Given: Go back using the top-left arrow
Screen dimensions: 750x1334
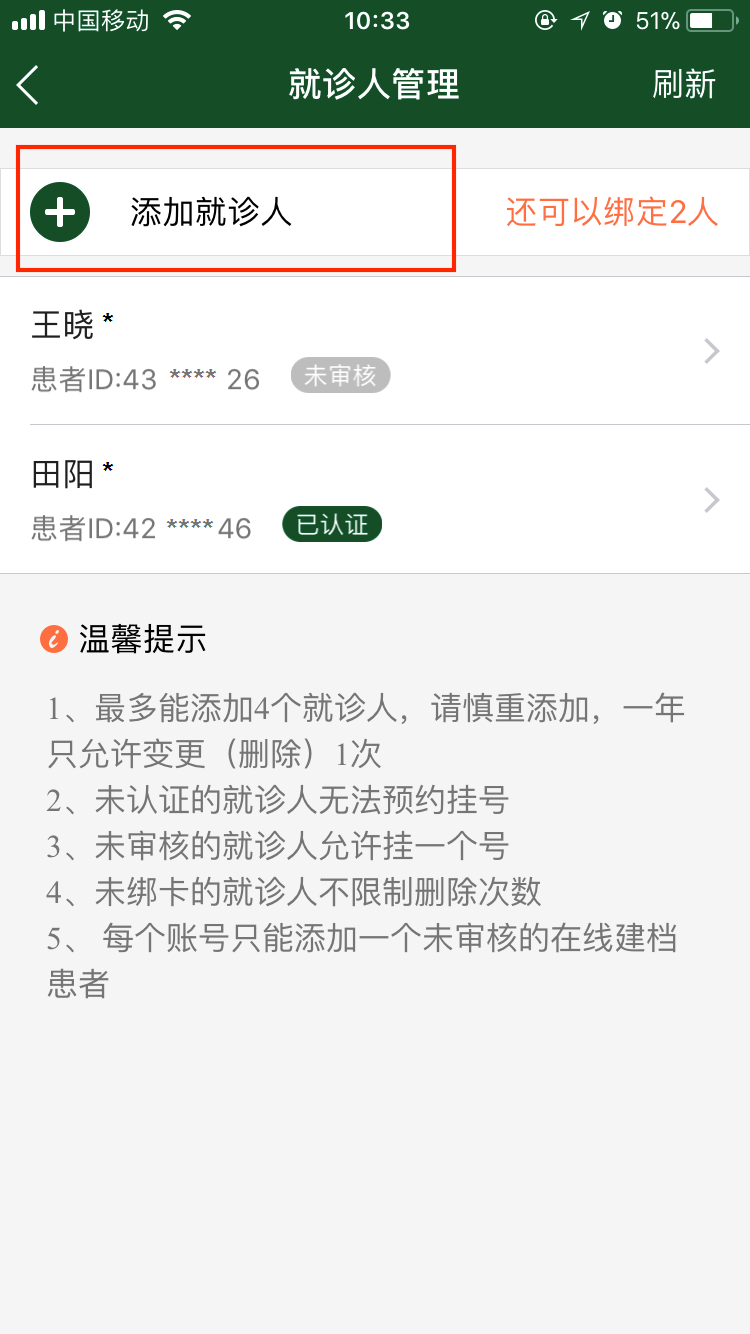Looking at the screenshot, I should [28, 85].
